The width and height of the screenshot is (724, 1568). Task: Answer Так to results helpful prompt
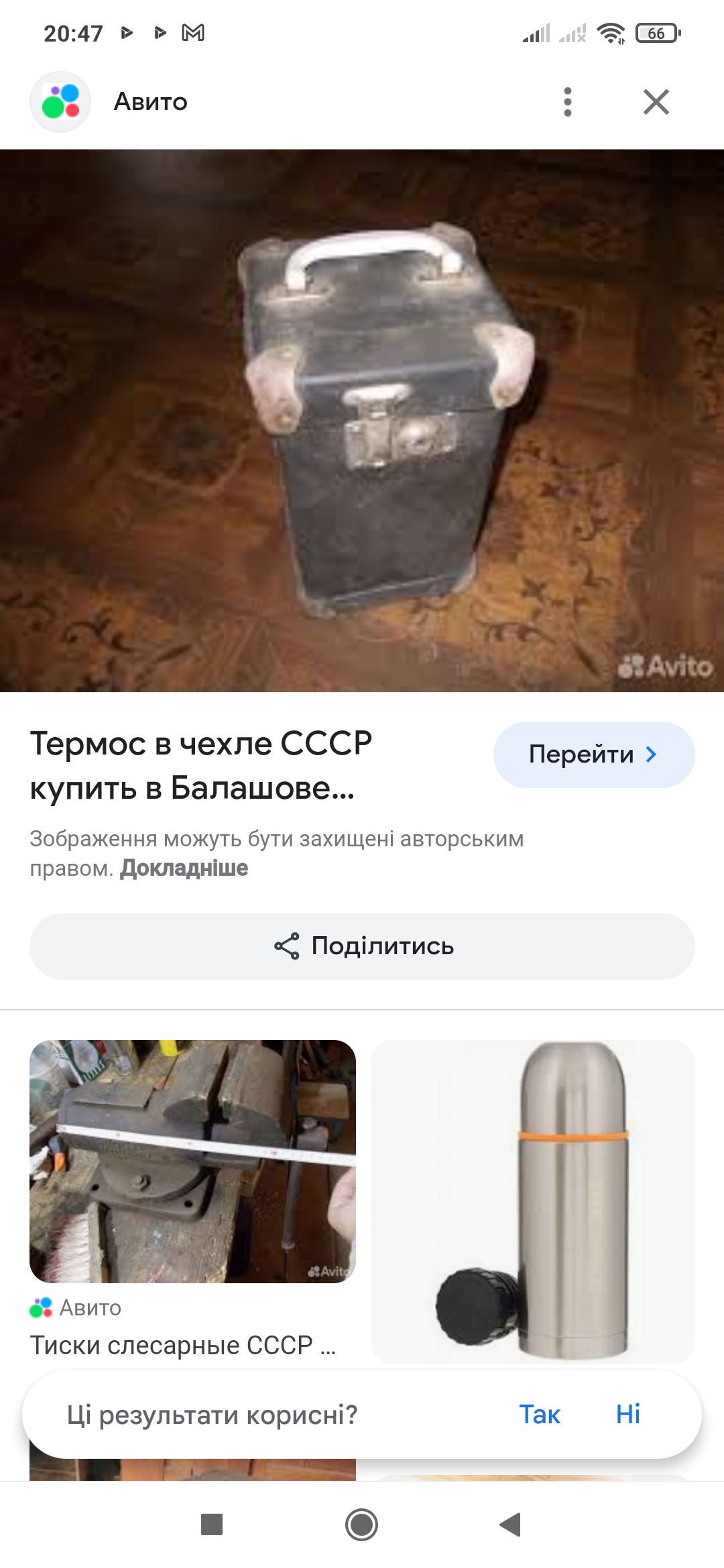click(540, 1415)
